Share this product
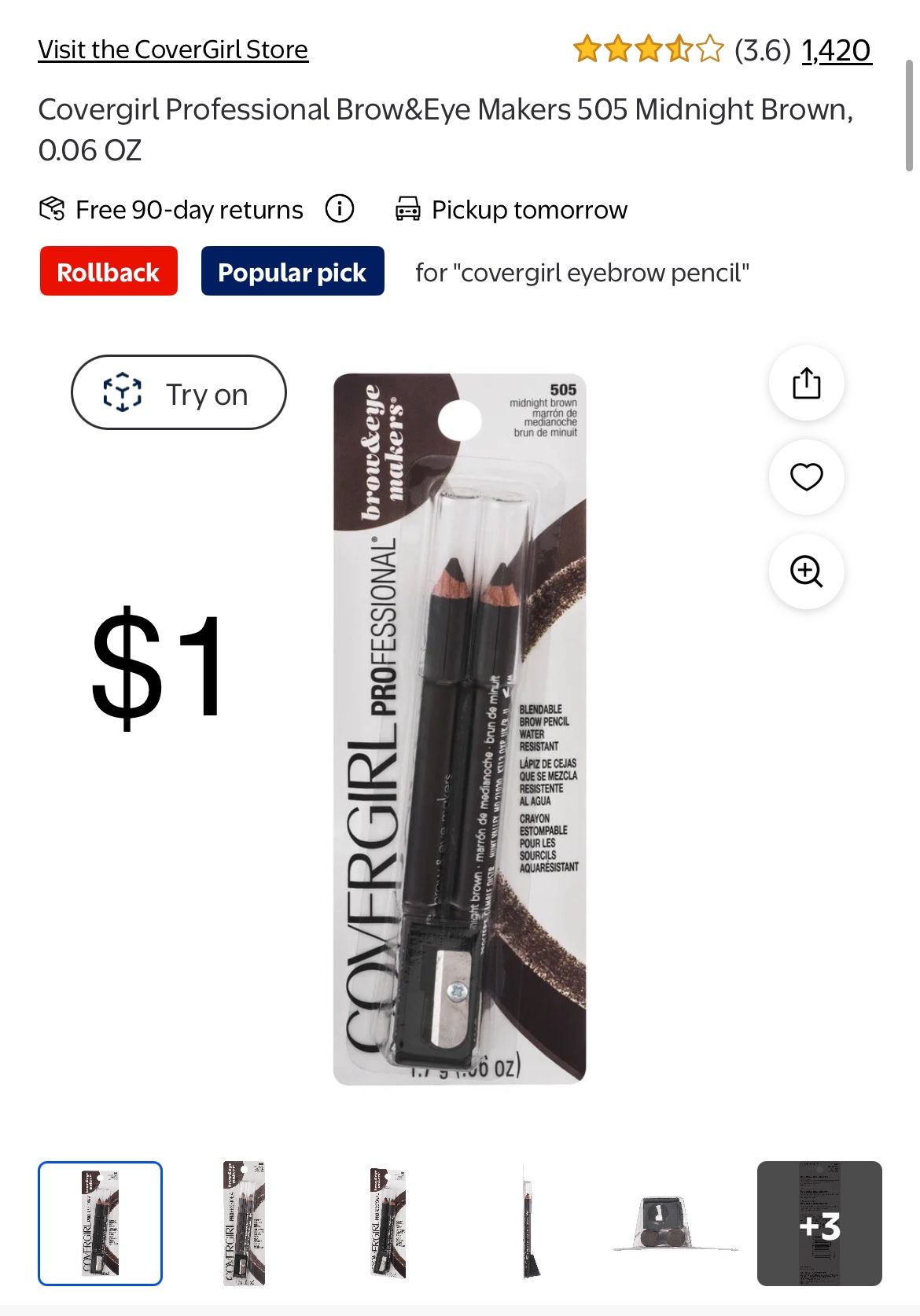920x1316 pixels. [806, 384]
